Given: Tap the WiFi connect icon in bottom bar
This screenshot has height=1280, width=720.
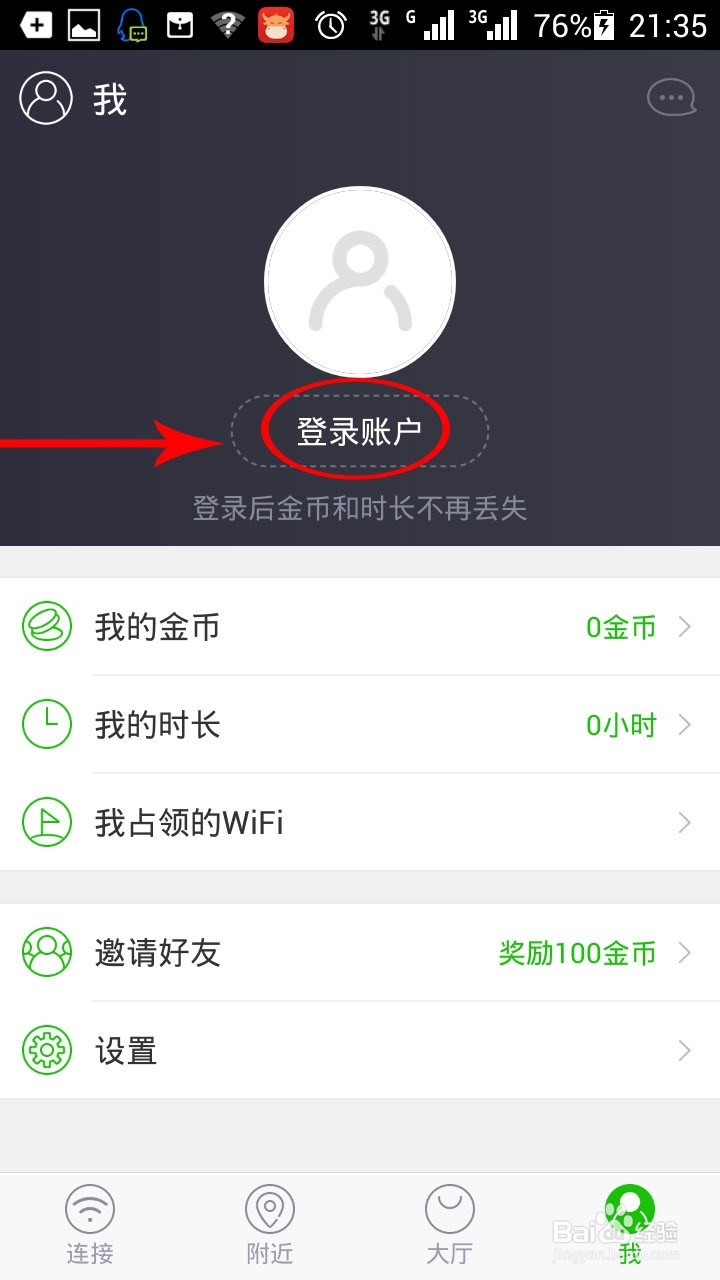Looking at the screenshot, I should 90,1210.
